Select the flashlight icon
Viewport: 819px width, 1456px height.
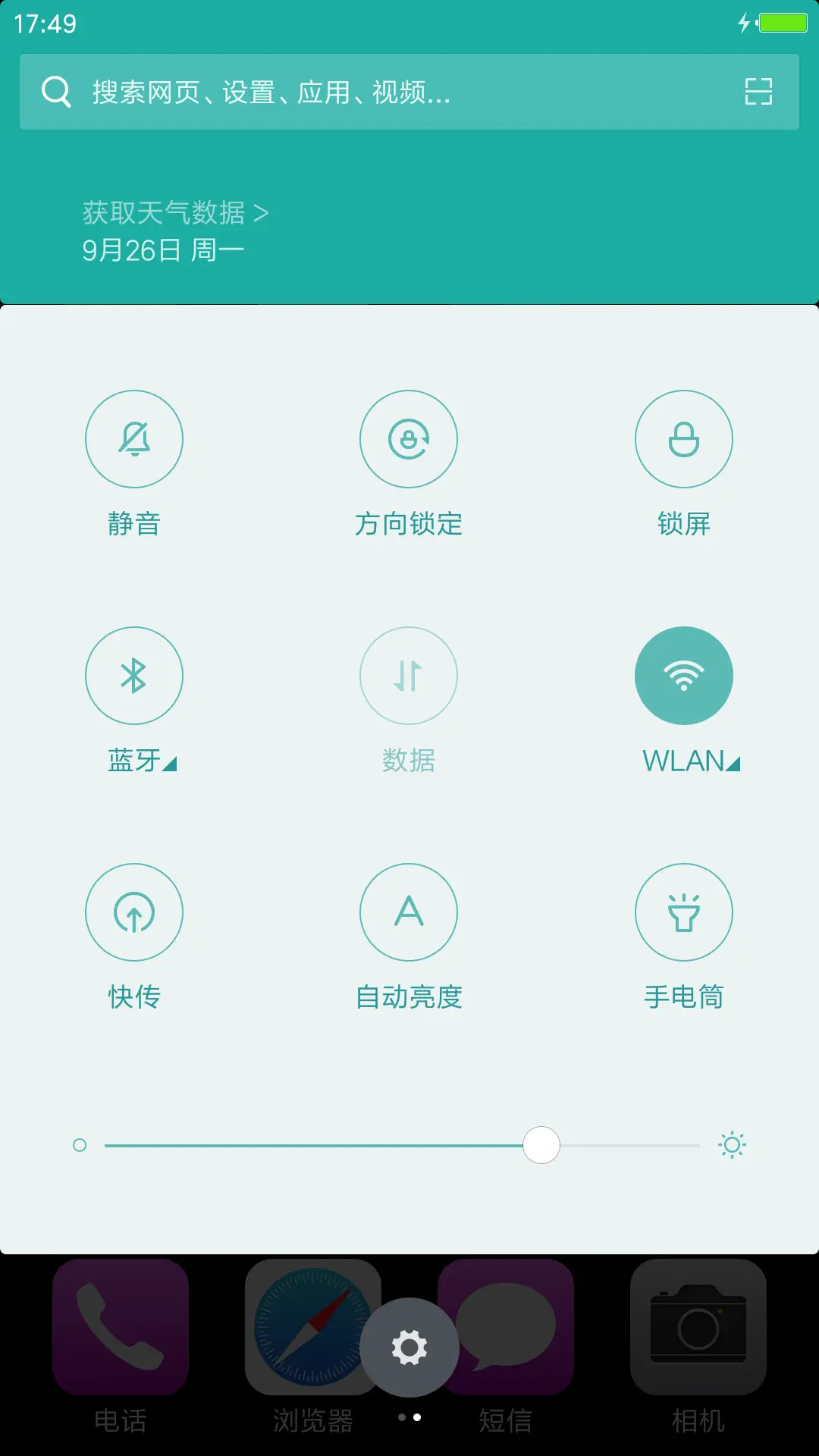tap(683, 912)
